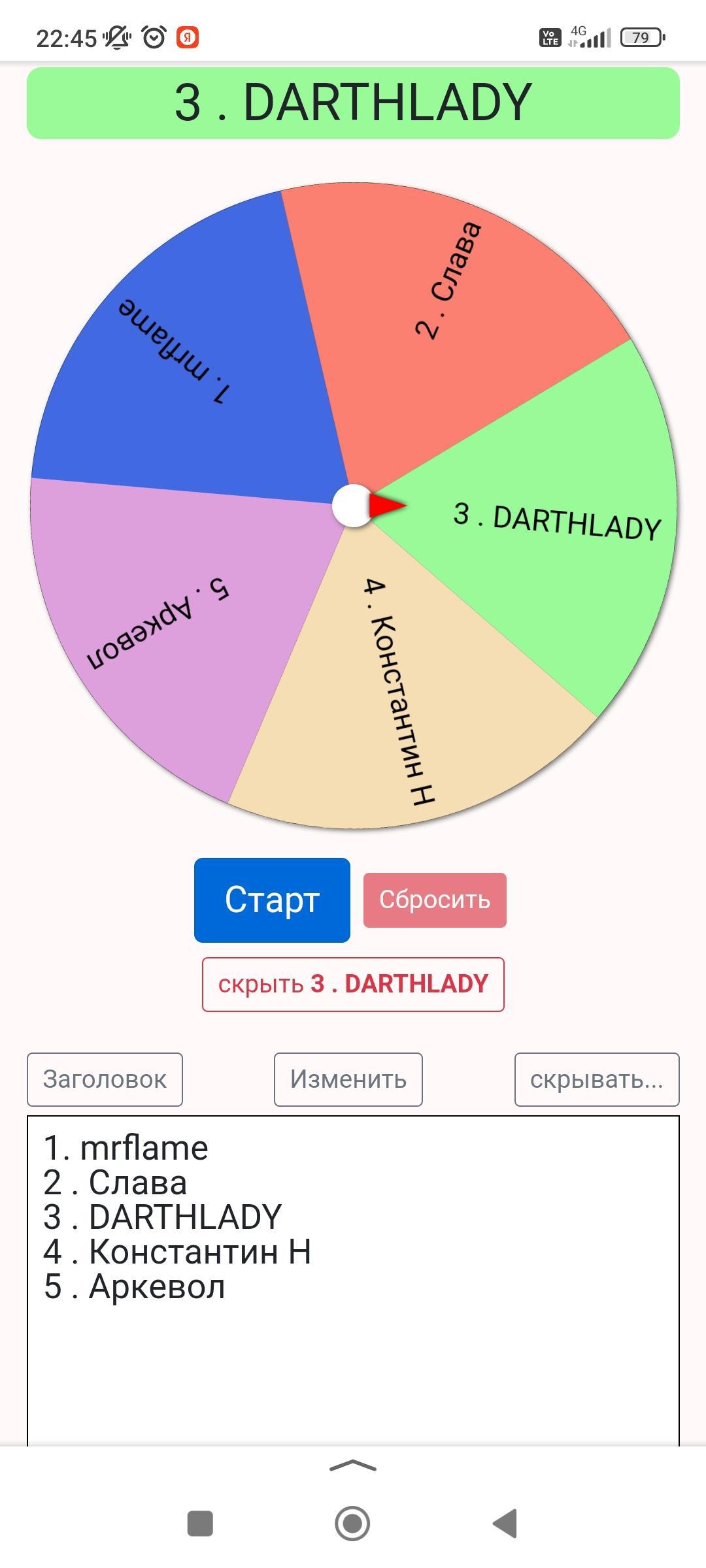The image size is (706, 1568).
Task: Tap the Сбросить reset button
Action: click(435, 900)
